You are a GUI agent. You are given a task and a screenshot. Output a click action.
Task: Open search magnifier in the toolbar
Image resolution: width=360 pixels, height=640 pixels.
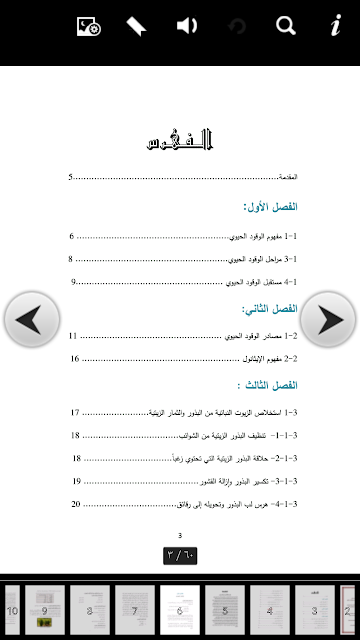pyautogui.click(x=286, y=26)
